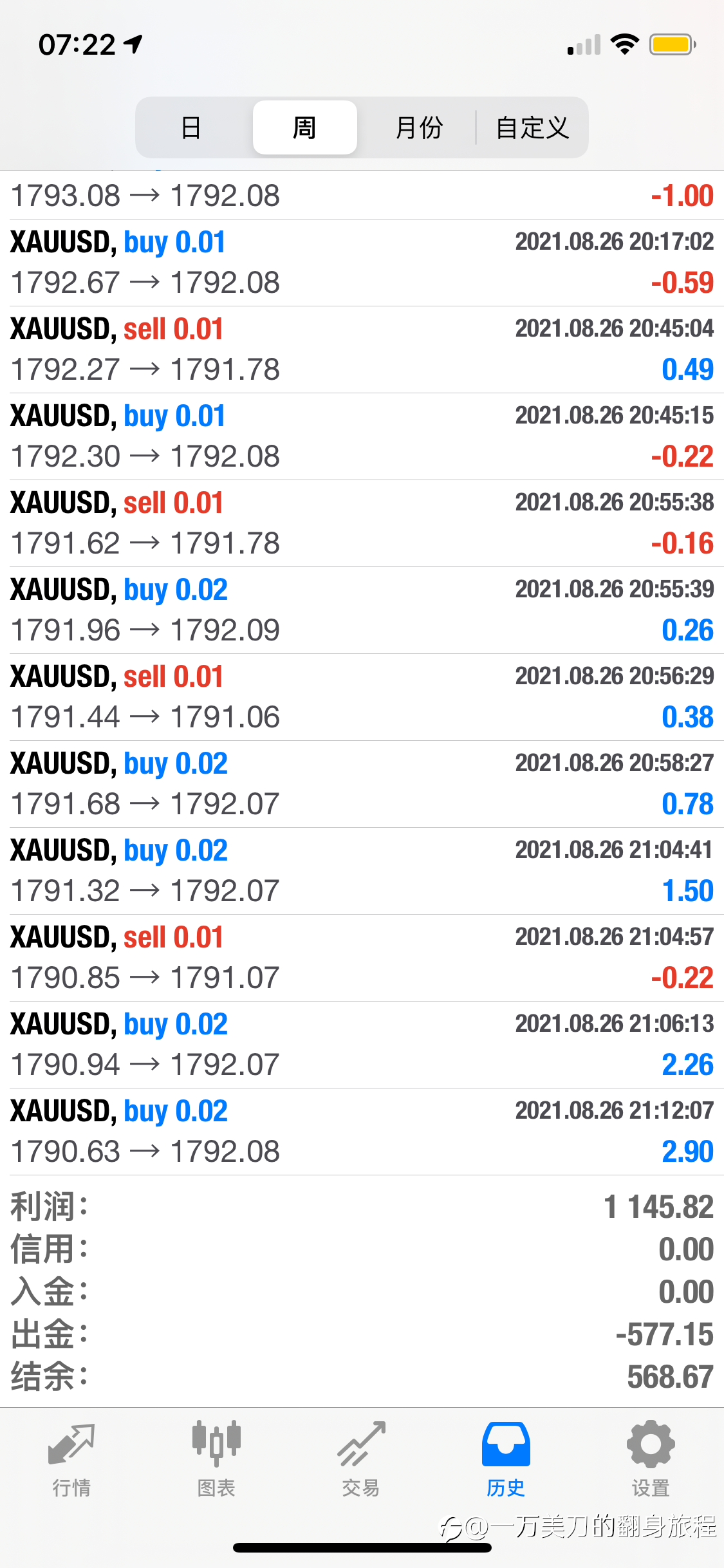Open the buy 0.02 trade at 20:55:39
Viewport: 724px width, 1568px height.
point(362,610)
